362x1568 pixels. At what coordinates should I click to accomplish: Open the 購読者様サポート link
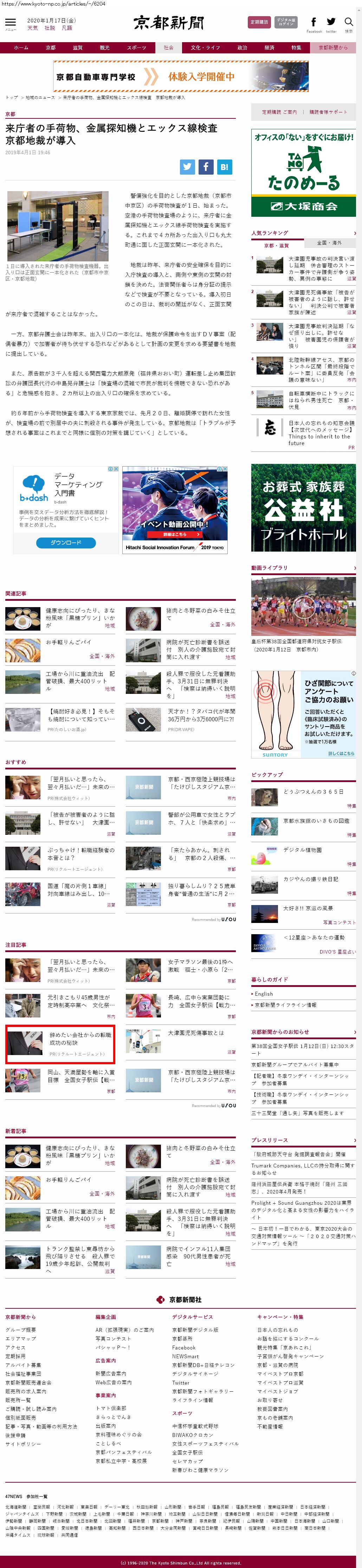(329, 112)
